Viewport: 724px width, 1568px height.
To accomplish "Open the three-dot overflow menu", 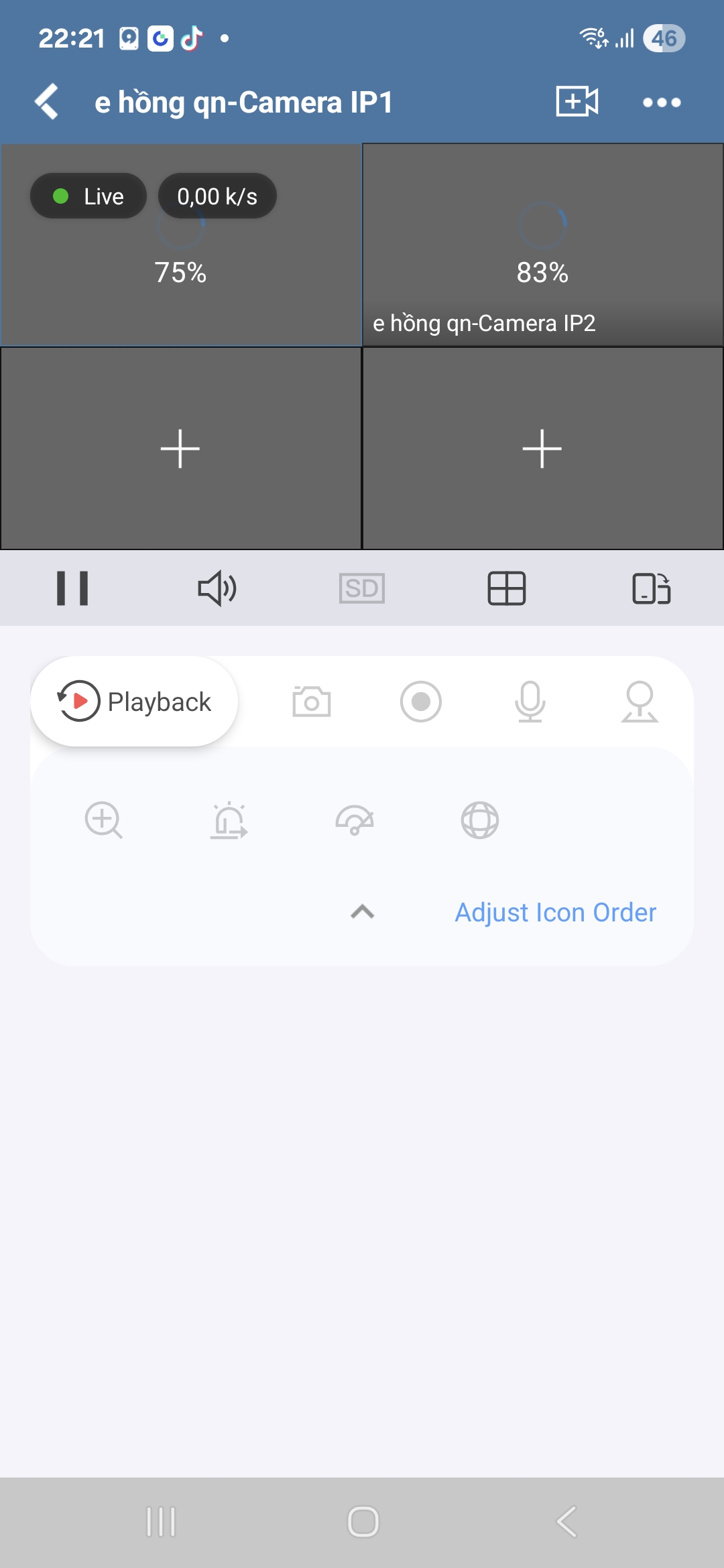I will pos(661,103).
